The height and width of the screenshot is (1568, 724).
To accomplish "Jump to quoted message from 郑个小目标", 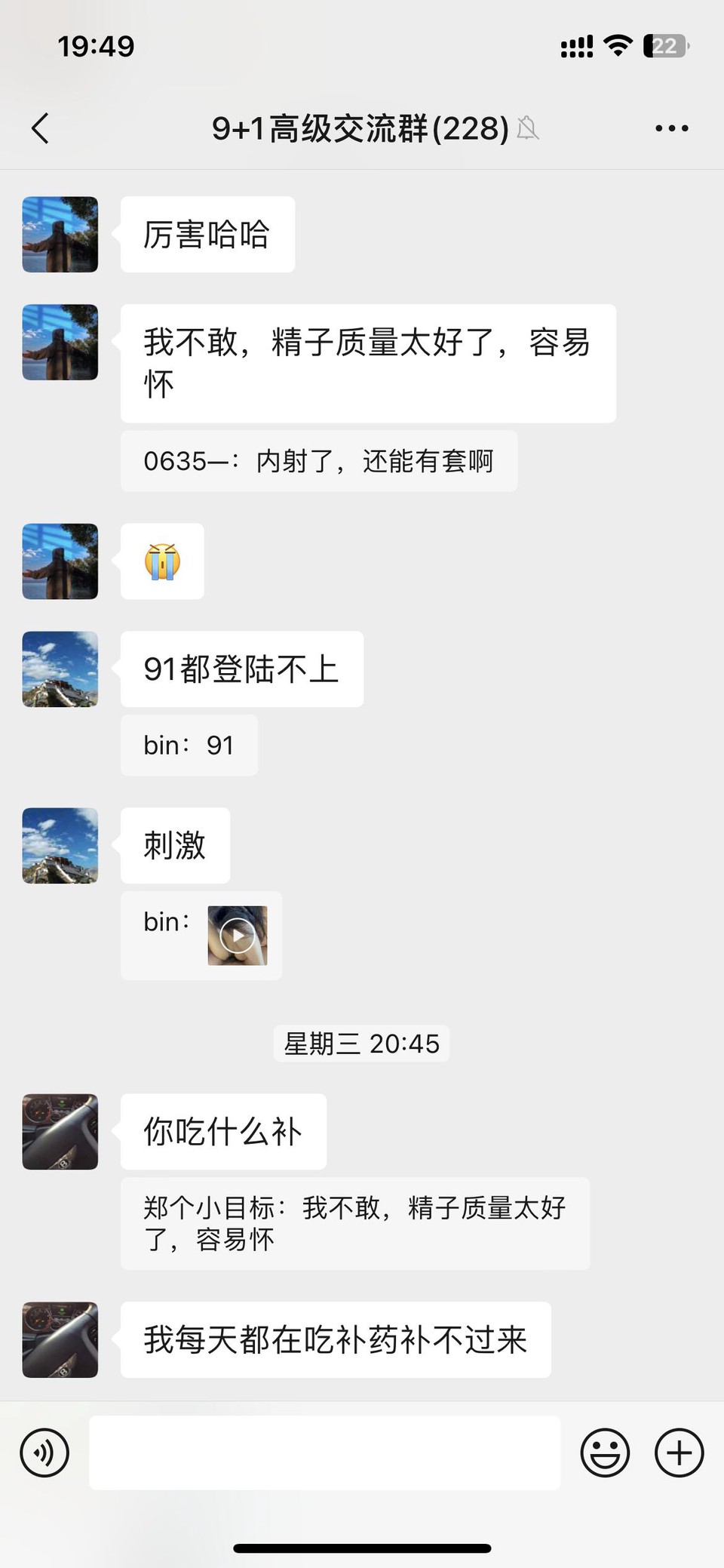I will pos(355,1223).
